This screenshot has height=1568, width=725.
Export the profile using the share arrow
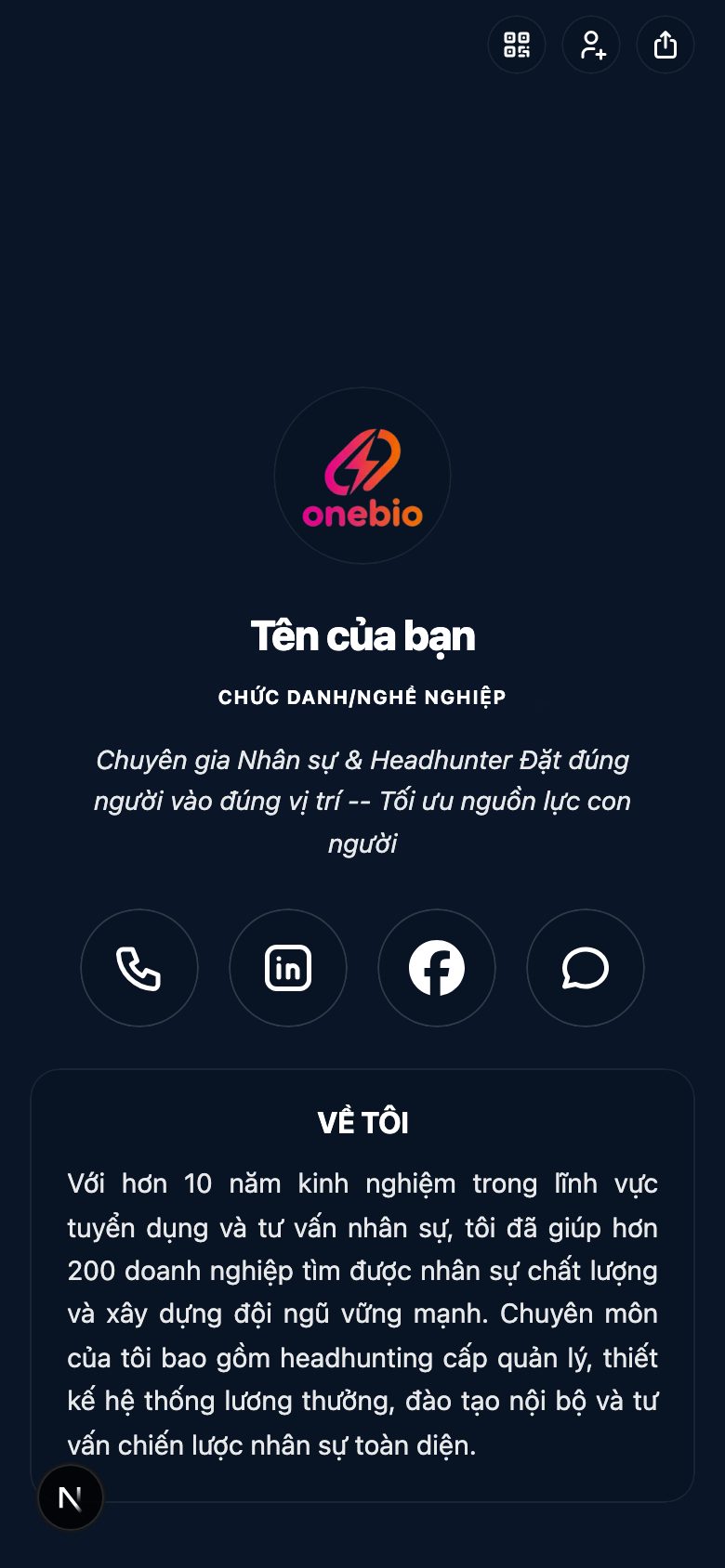coord(665,44)
